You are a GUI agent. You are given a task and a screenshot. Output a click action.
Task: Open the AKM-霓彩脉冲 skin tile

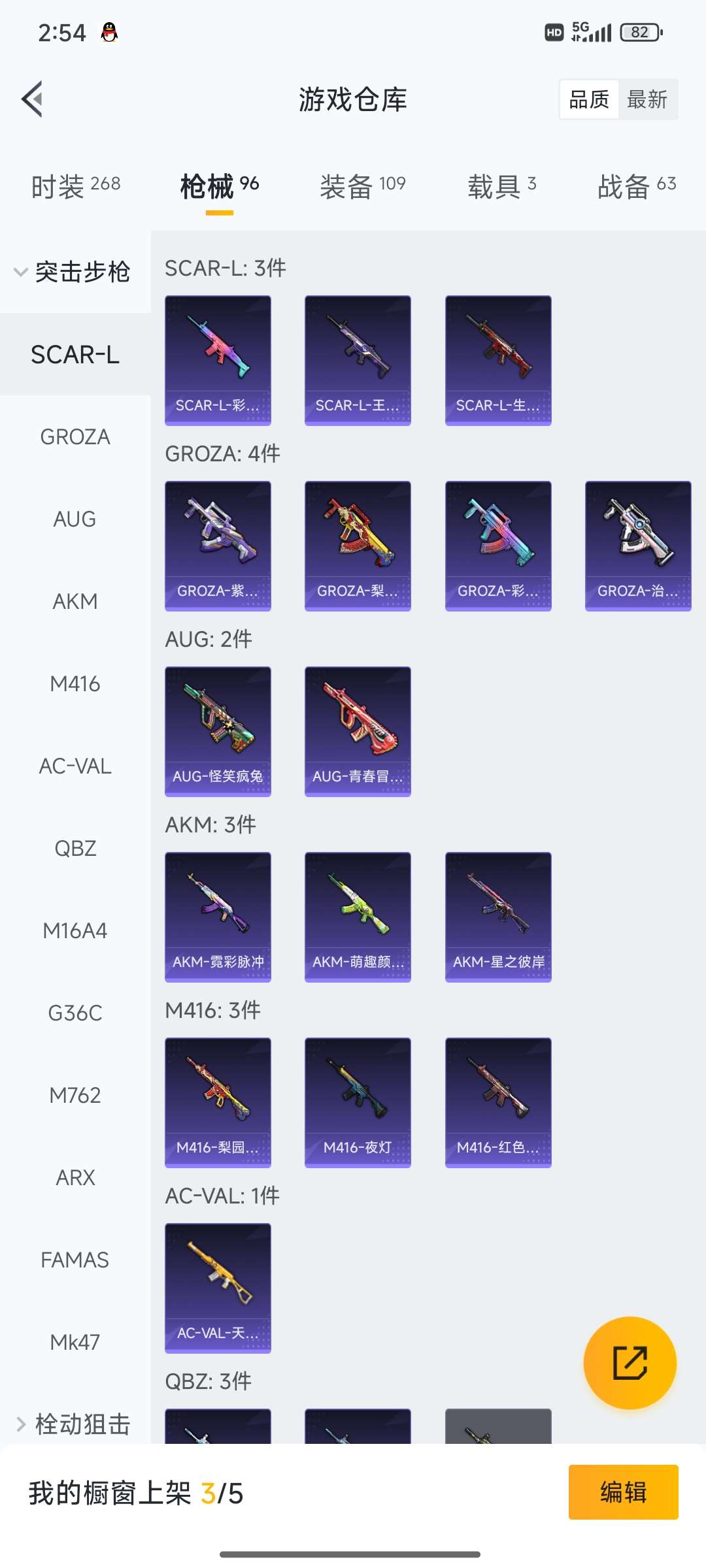pos(218,917)
